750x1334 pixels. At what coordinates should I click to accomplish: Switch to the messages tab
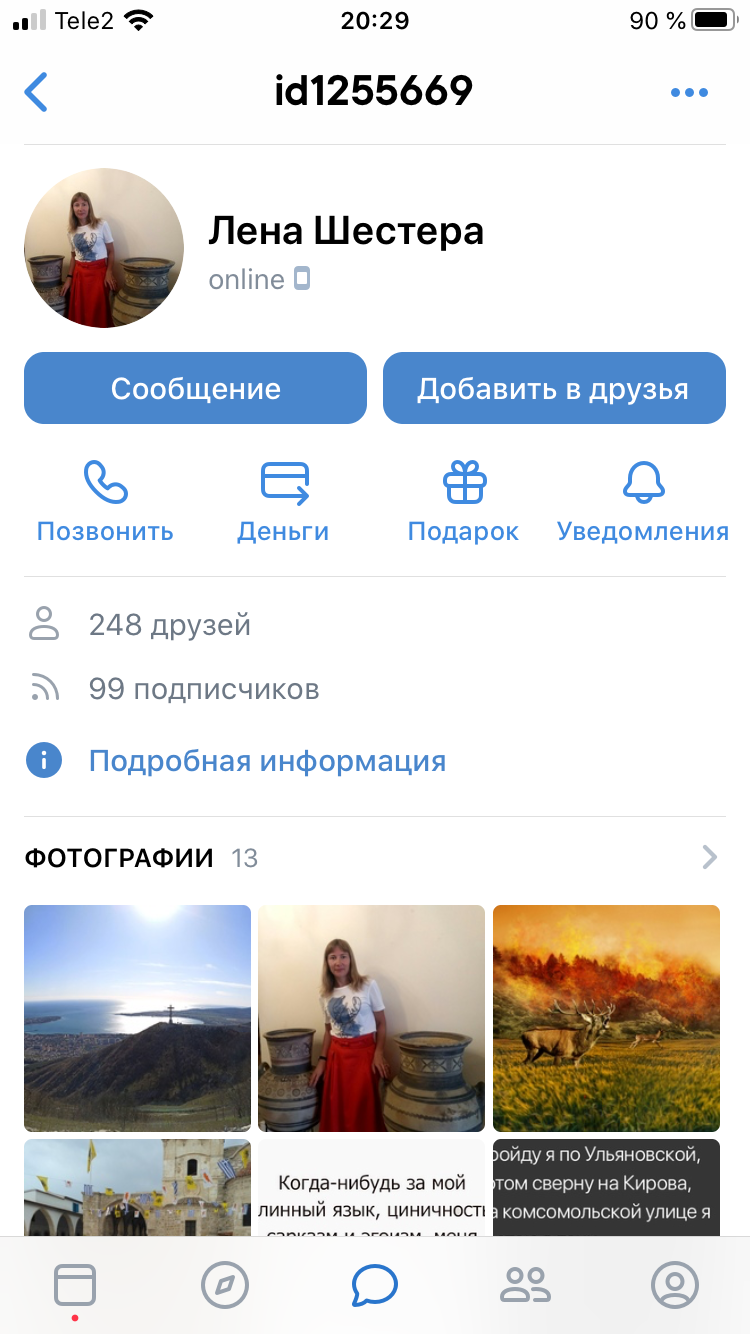coord(375,1284)
